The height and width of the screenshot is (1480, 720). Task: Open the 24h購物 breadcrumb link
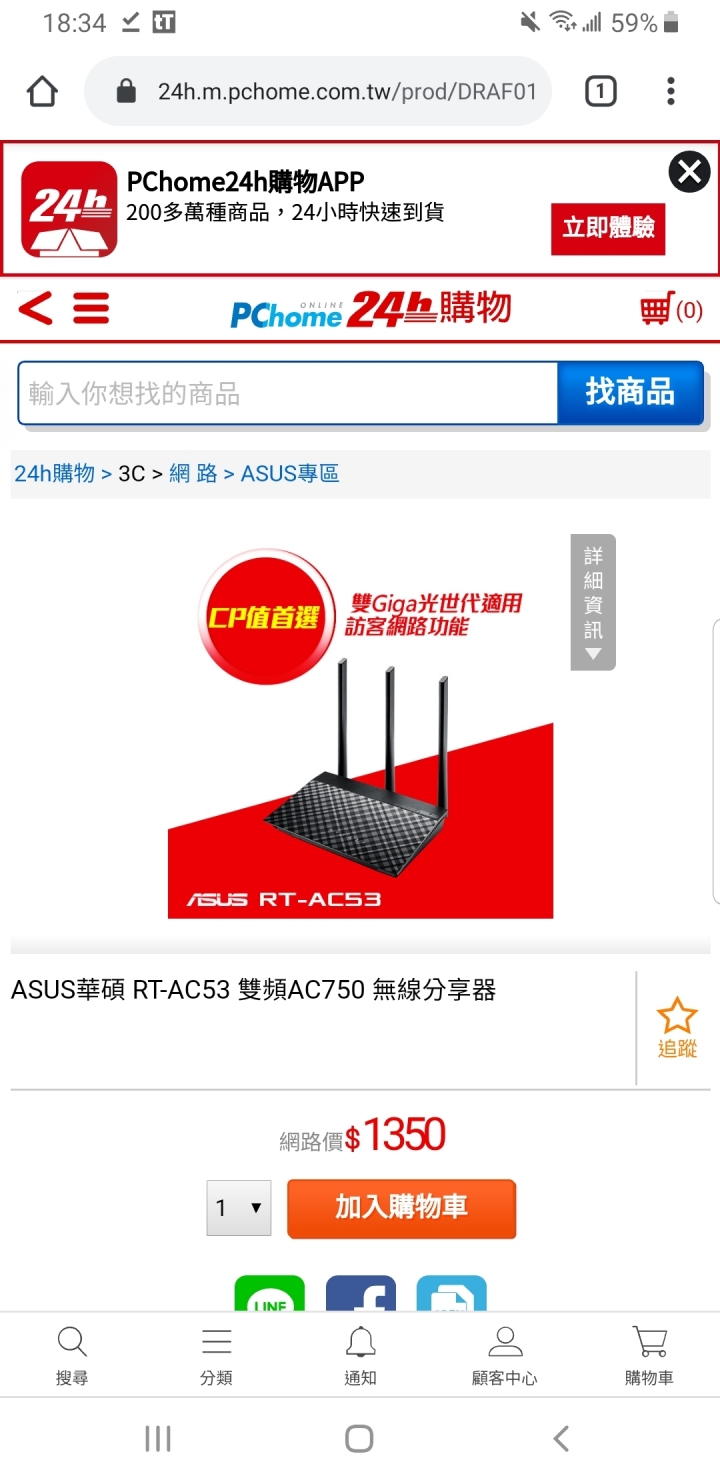(54, 473)
